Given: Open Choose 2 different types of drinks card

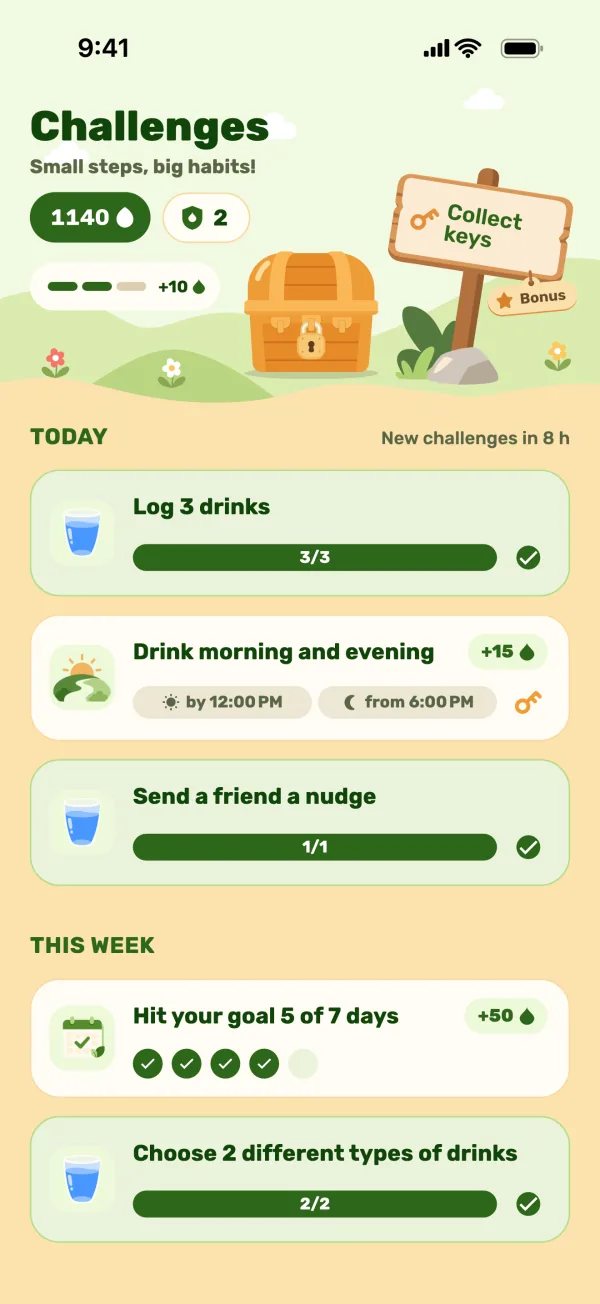Looking at the screenshot, I should [x=300, y=1180].
